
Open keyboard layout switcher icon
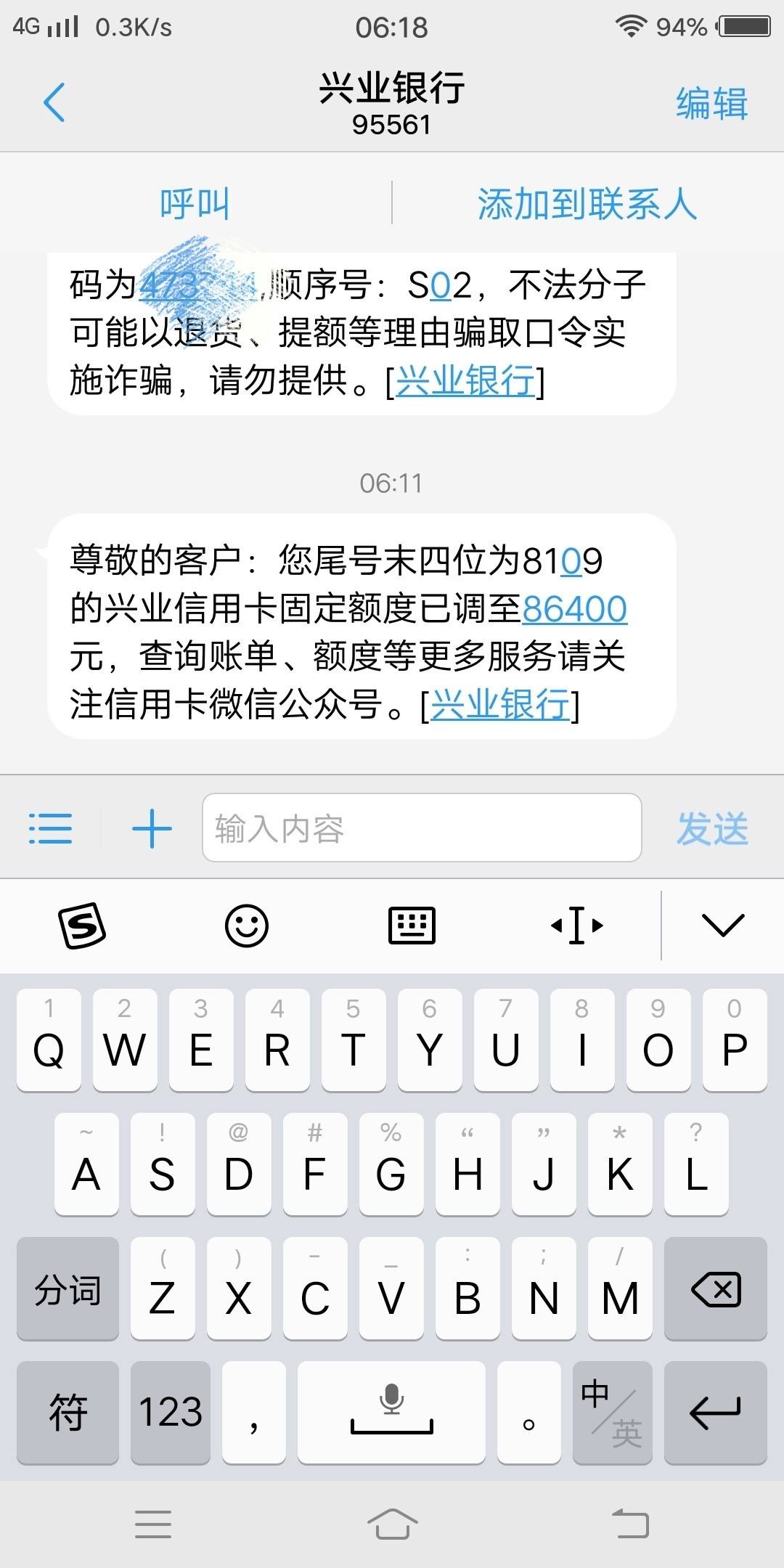click(x=411, y=925)
